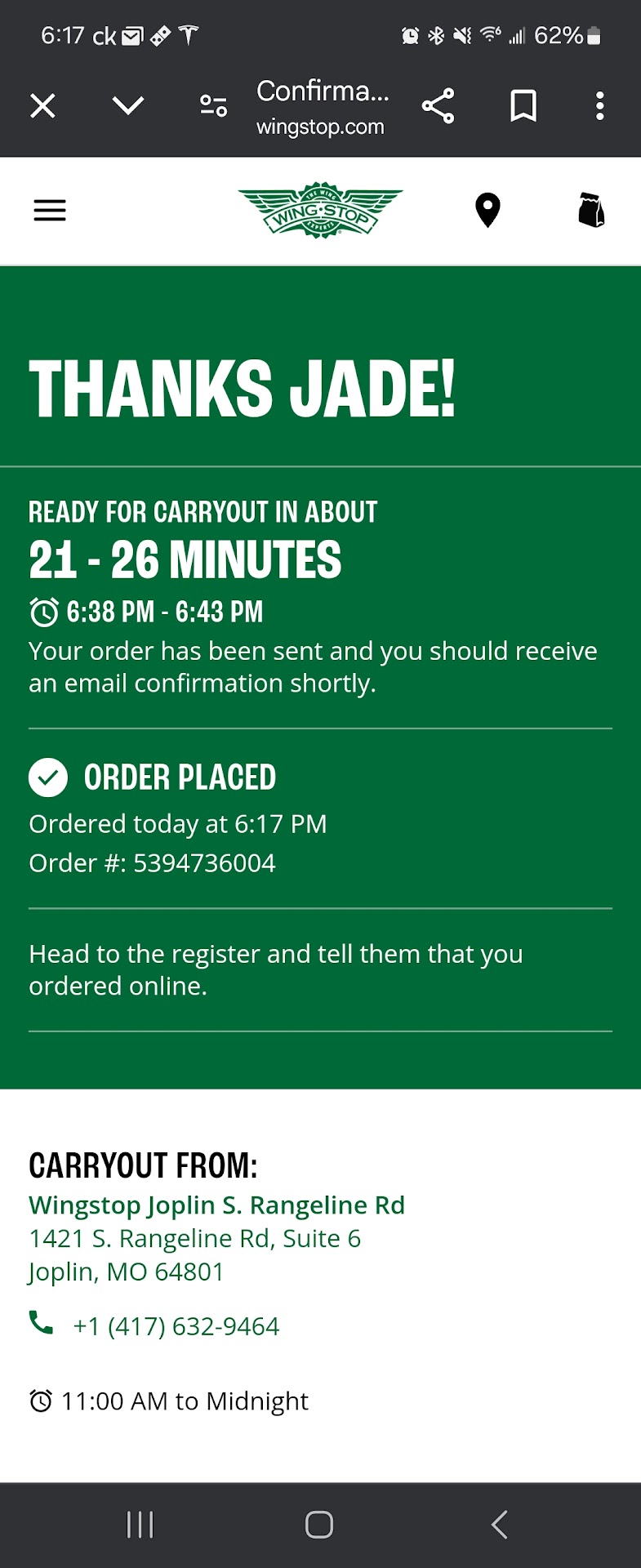Go to the phone's home screen
Screen dimensions: 641x1568
tap(319, 1525)
